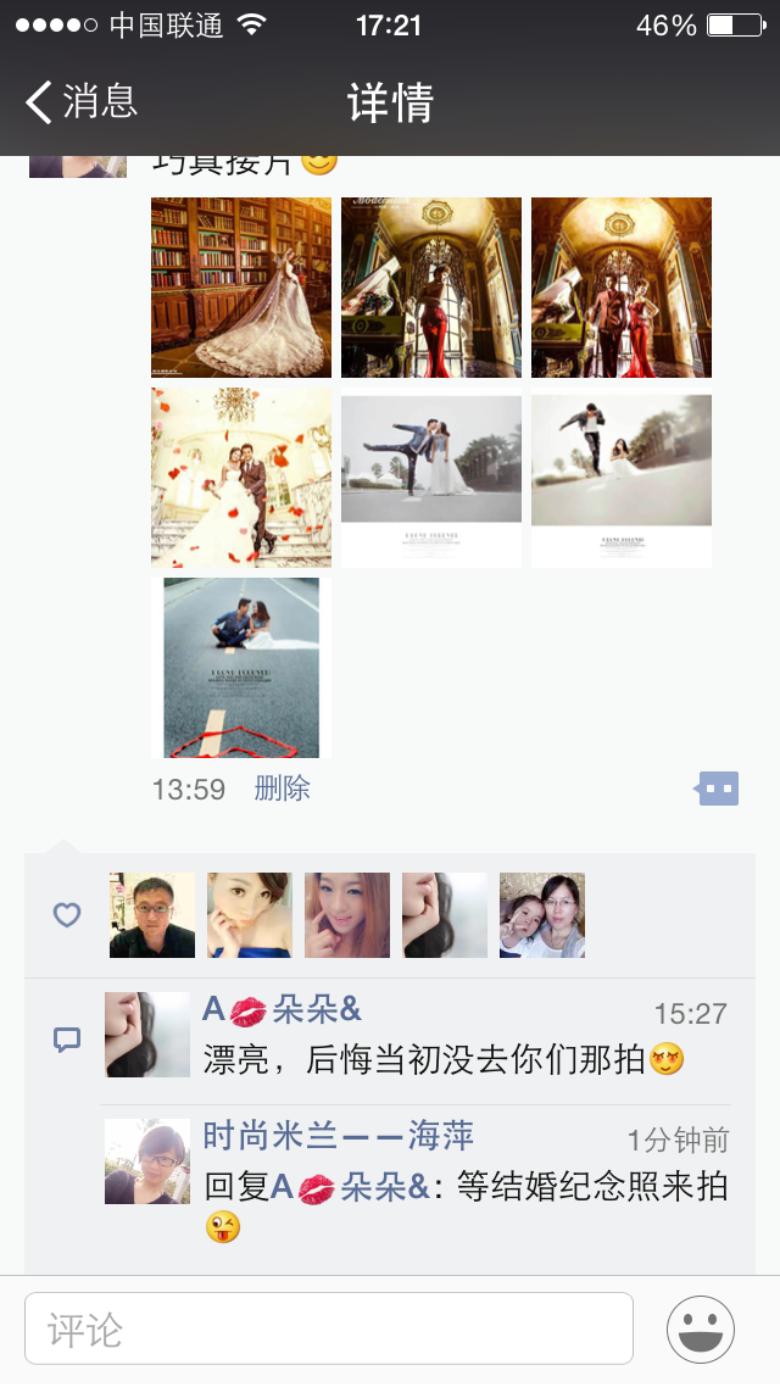
Task: Delete this post via 删除
Action: pos(282,789)
